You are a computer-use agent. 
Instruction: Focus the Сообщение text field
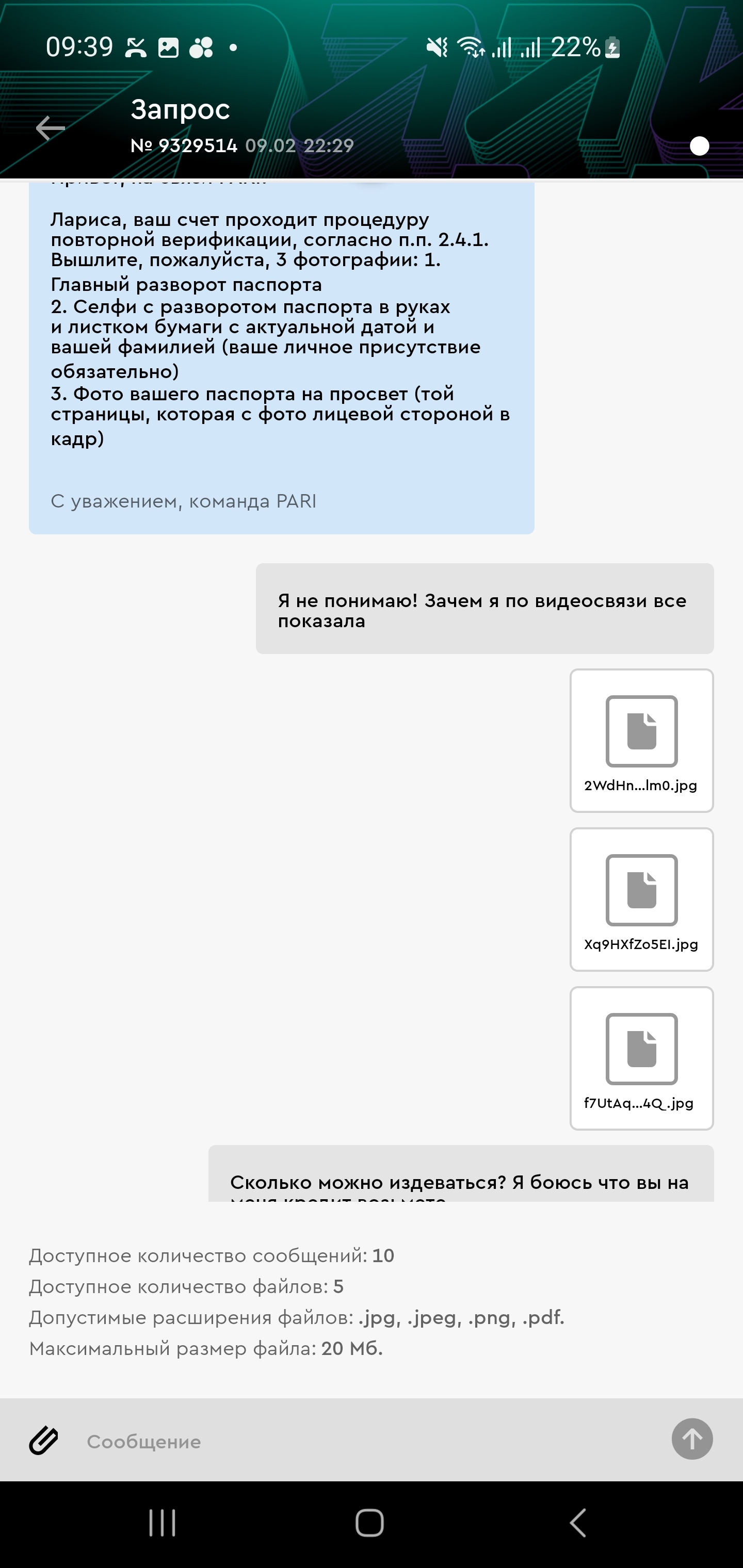click(365, 1441)
